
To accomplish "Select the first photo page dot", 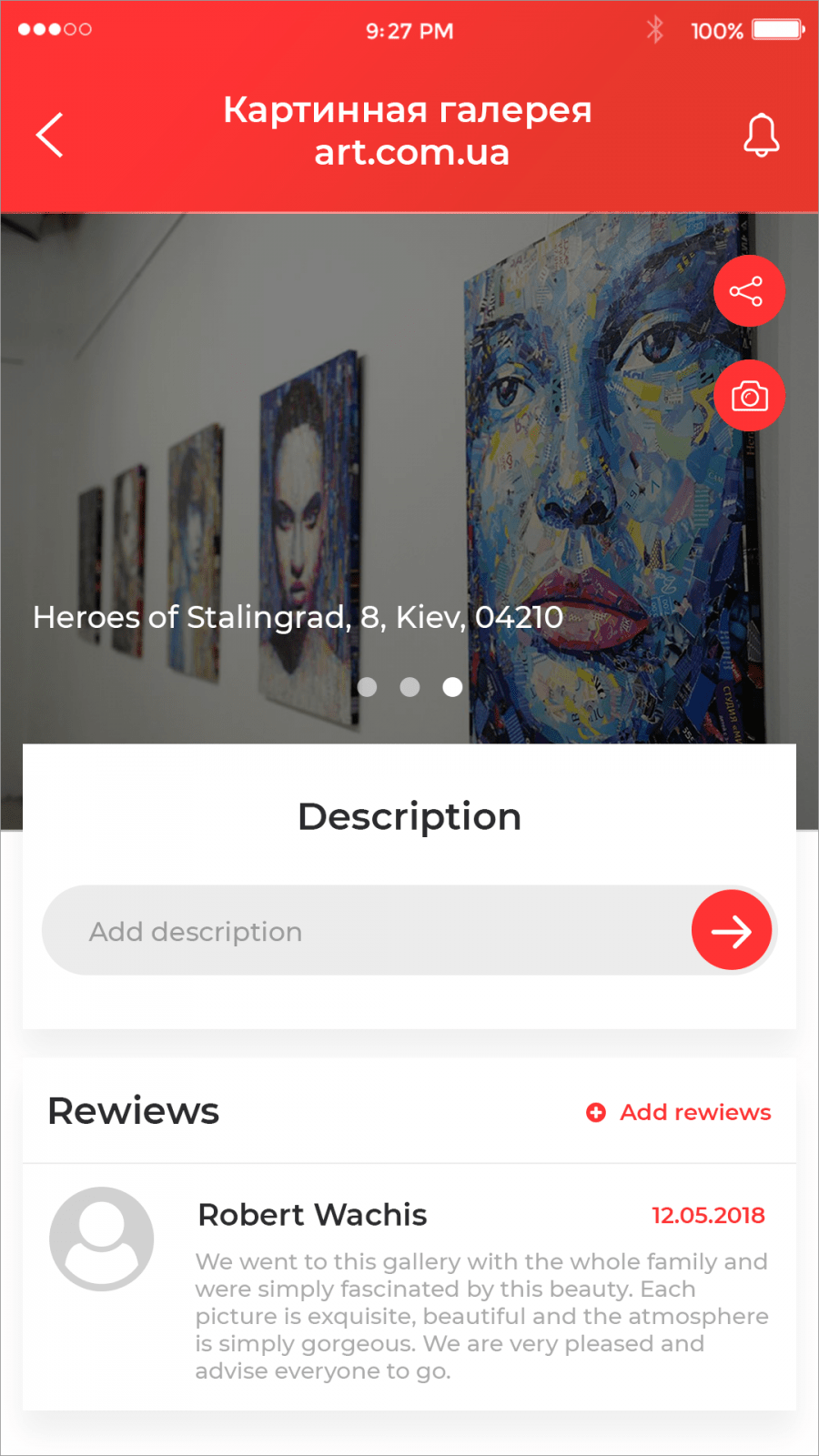I will click(x=368, y=687).
